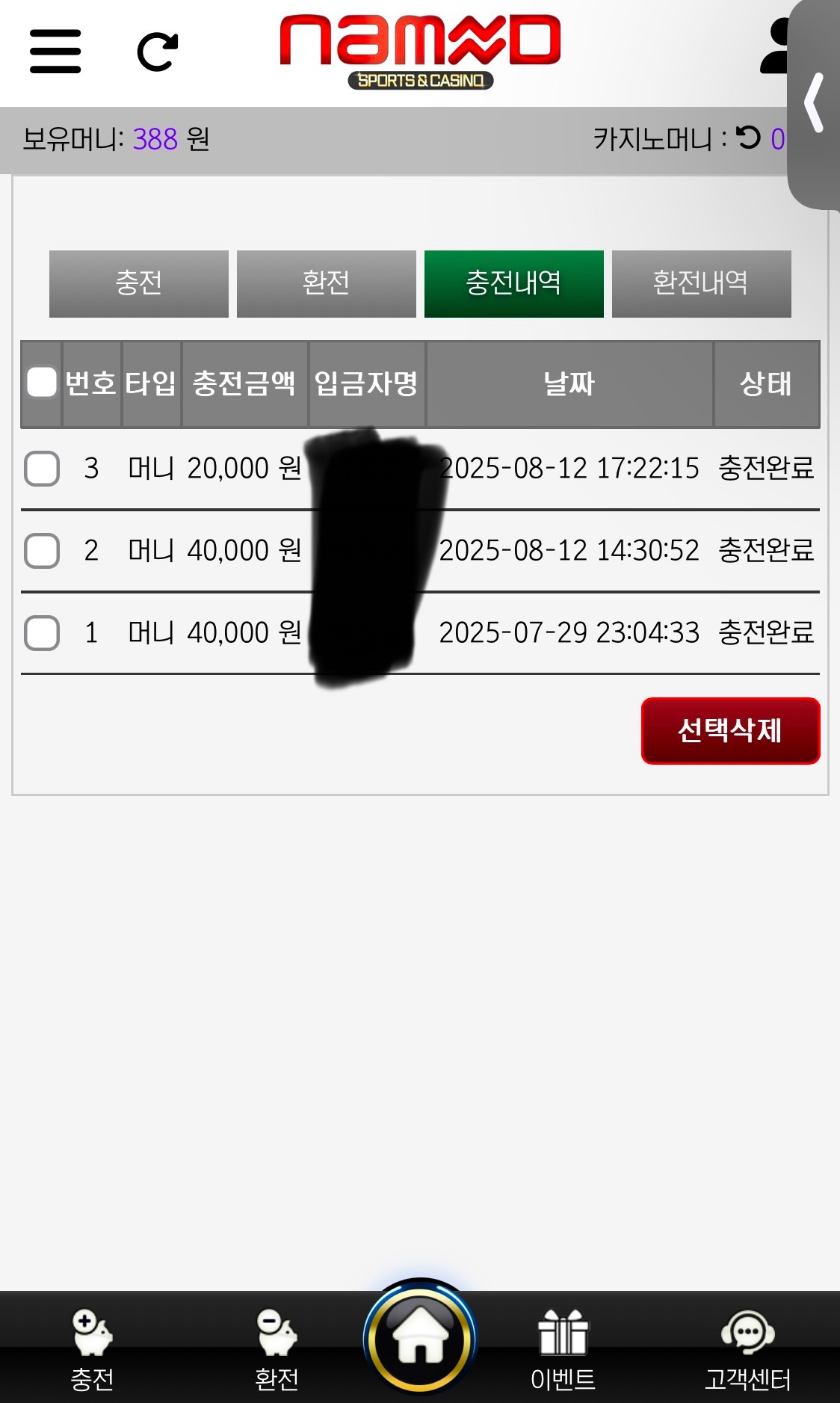Switch to the top 충전 tab

click(x=139, y=283)
